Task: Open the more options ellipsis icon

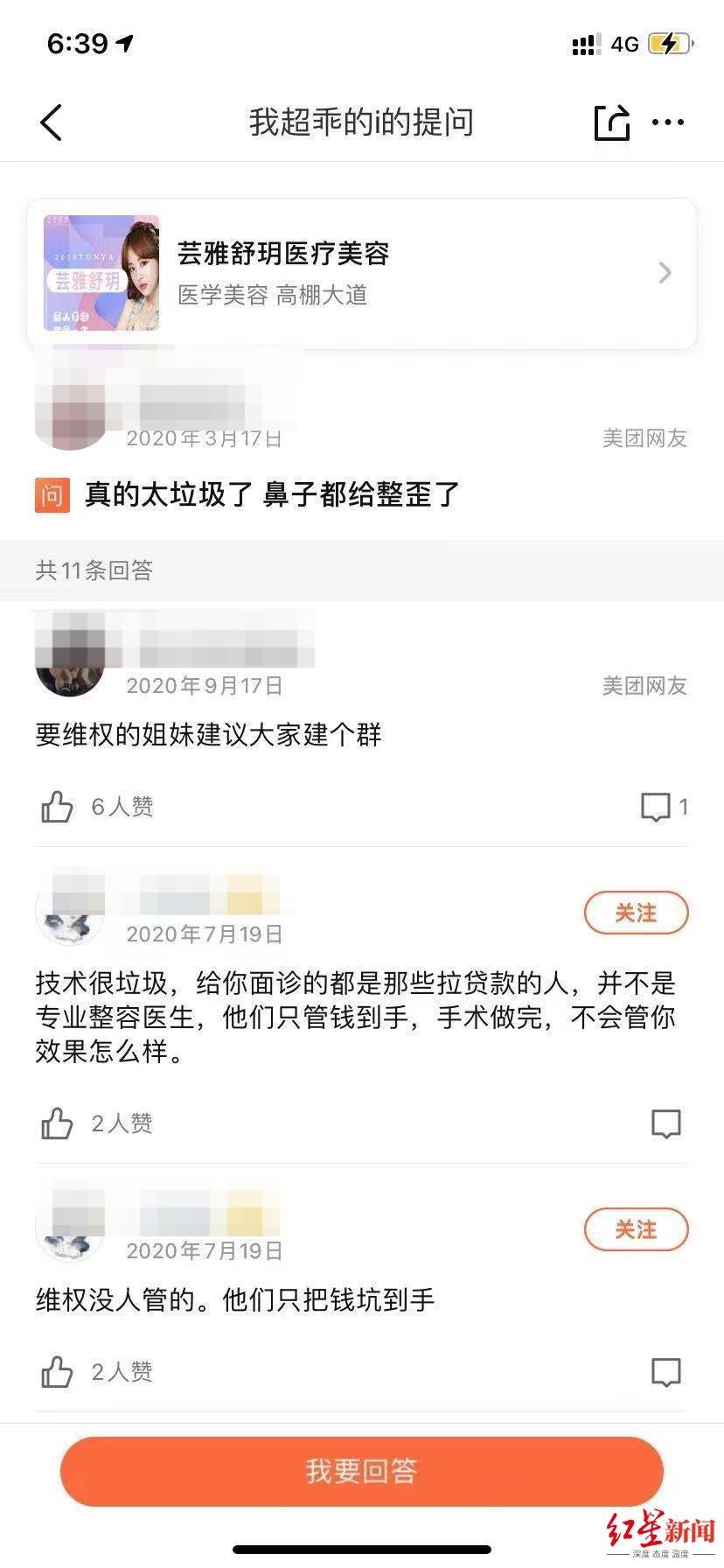Action: pos(667,122)
